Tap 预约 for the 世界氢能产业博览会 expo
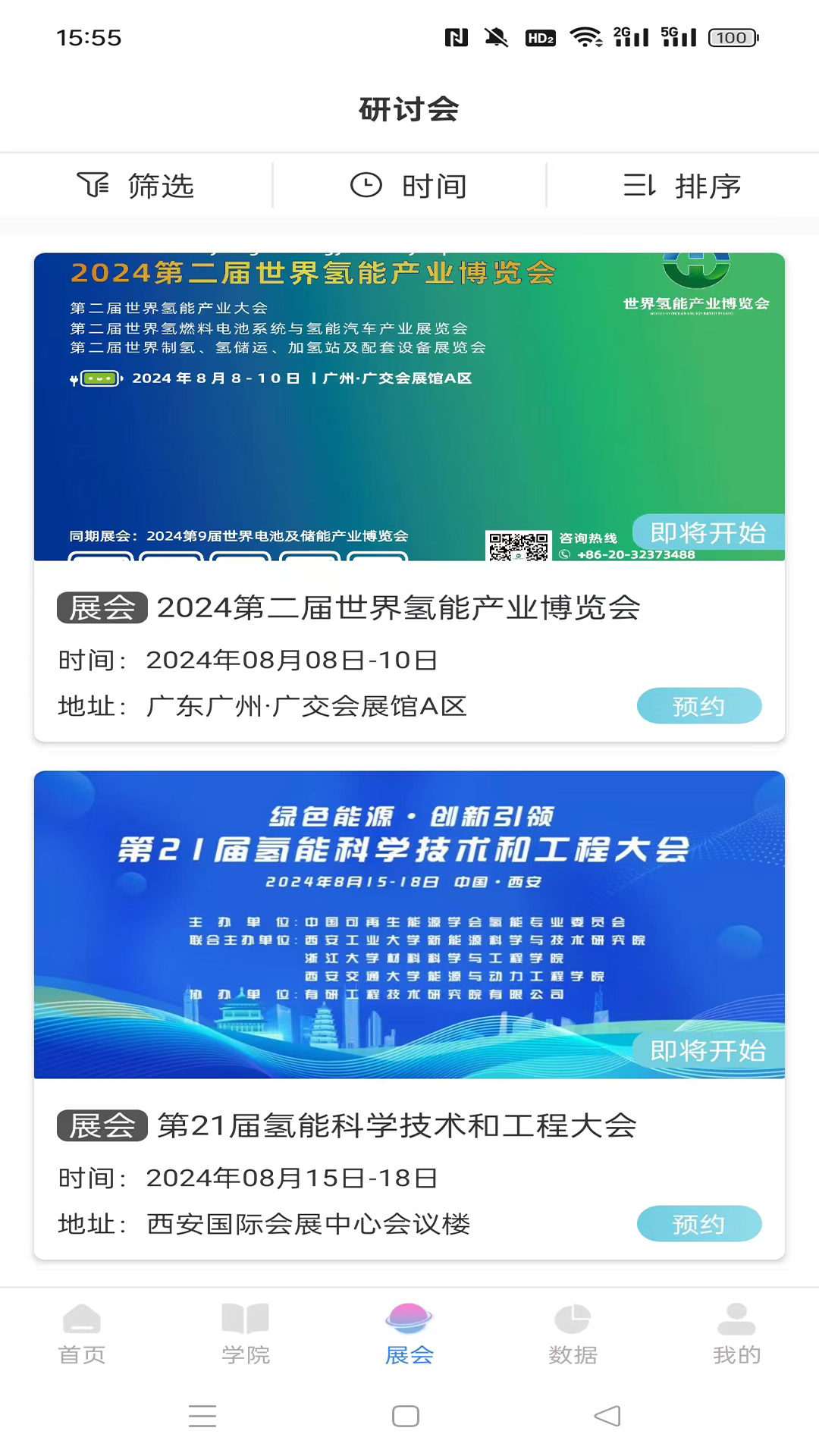Screen dimensions: 819x1456 698,706
